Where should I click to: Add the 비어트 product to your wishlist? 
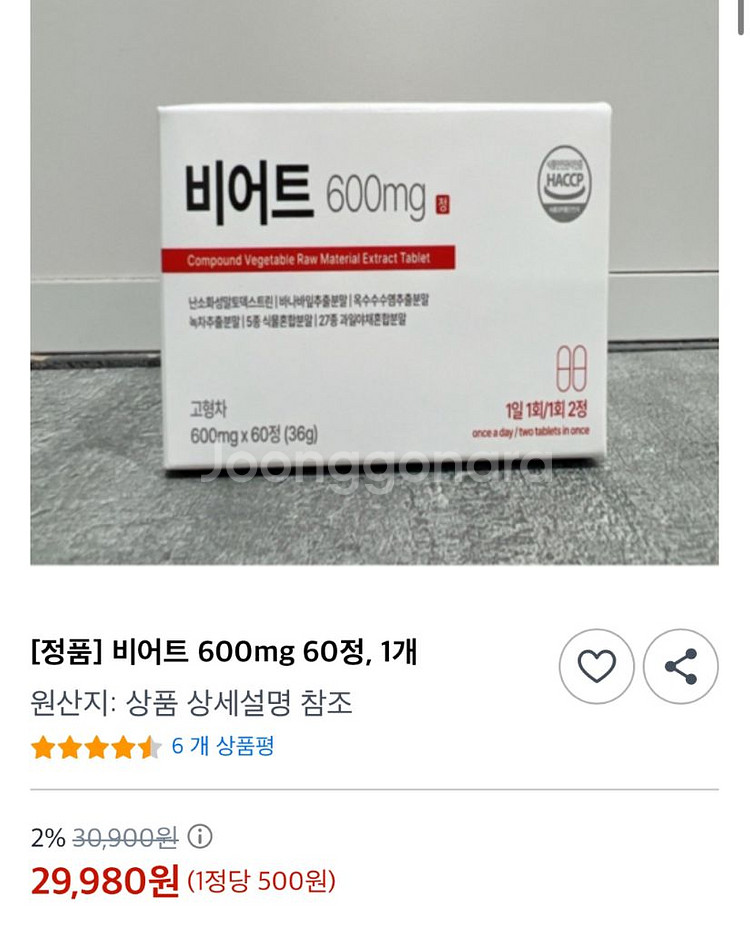tap(599, 665)
